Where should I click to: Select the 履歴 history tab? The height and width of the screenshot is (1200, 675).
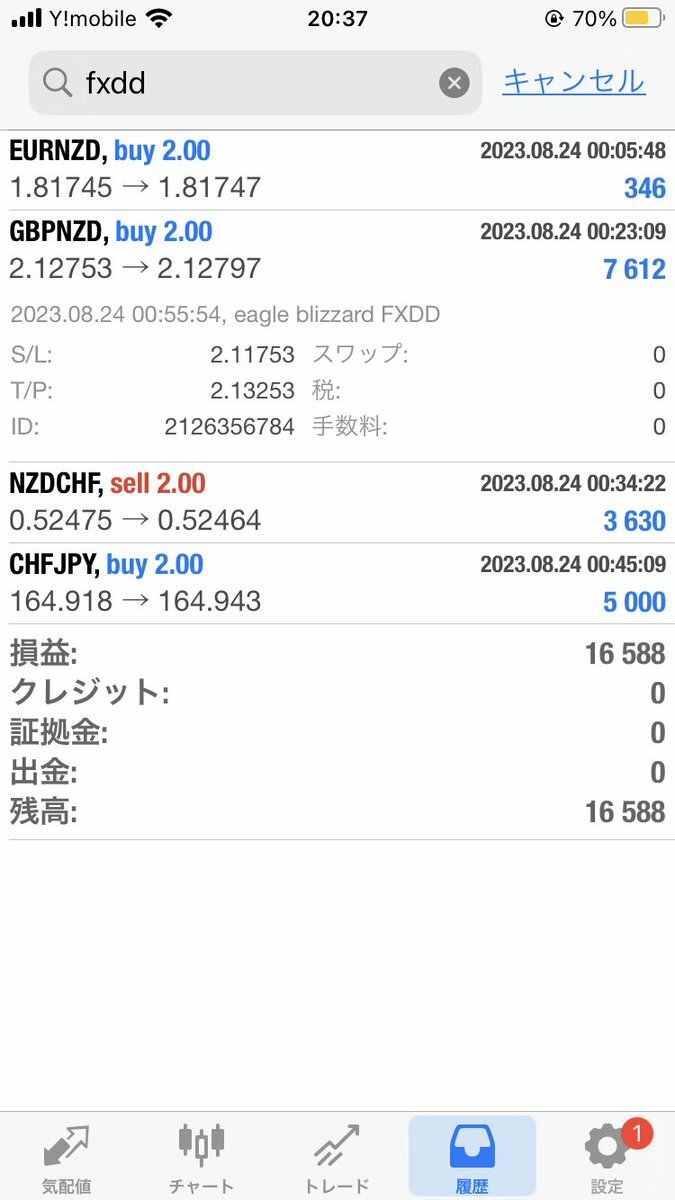tap(472, 1158)
